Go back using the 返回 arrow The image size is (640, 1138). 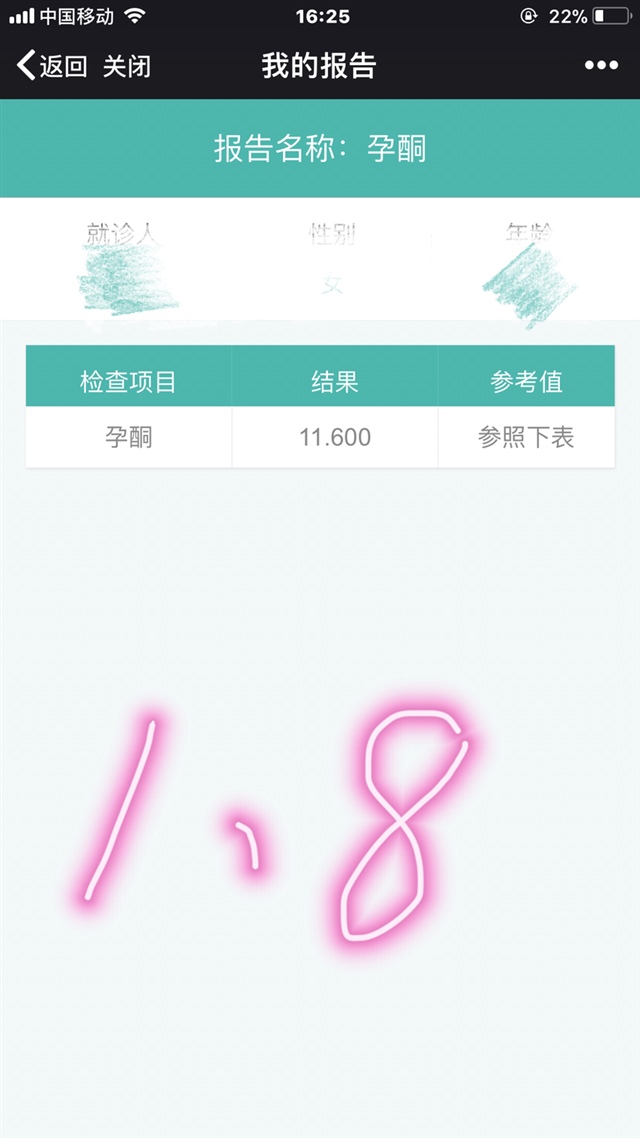click(50, 66)
